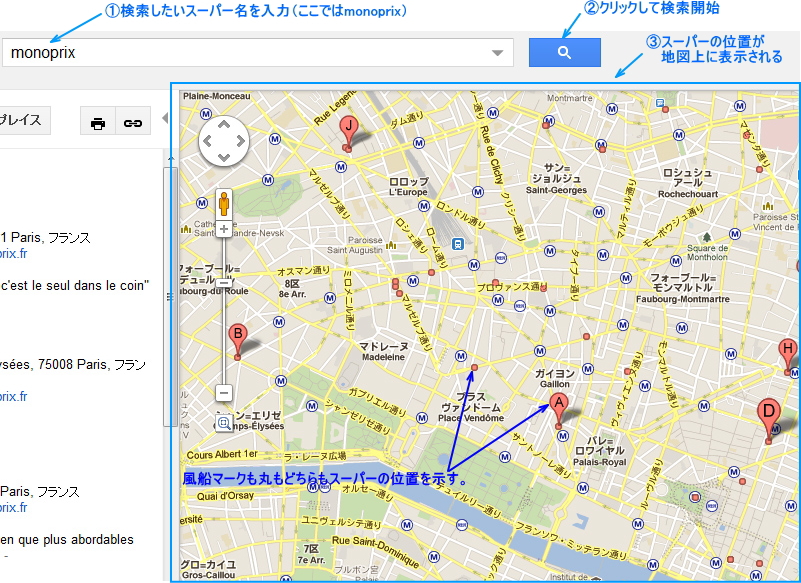Print the map with the printer icon

pos(98,122)
